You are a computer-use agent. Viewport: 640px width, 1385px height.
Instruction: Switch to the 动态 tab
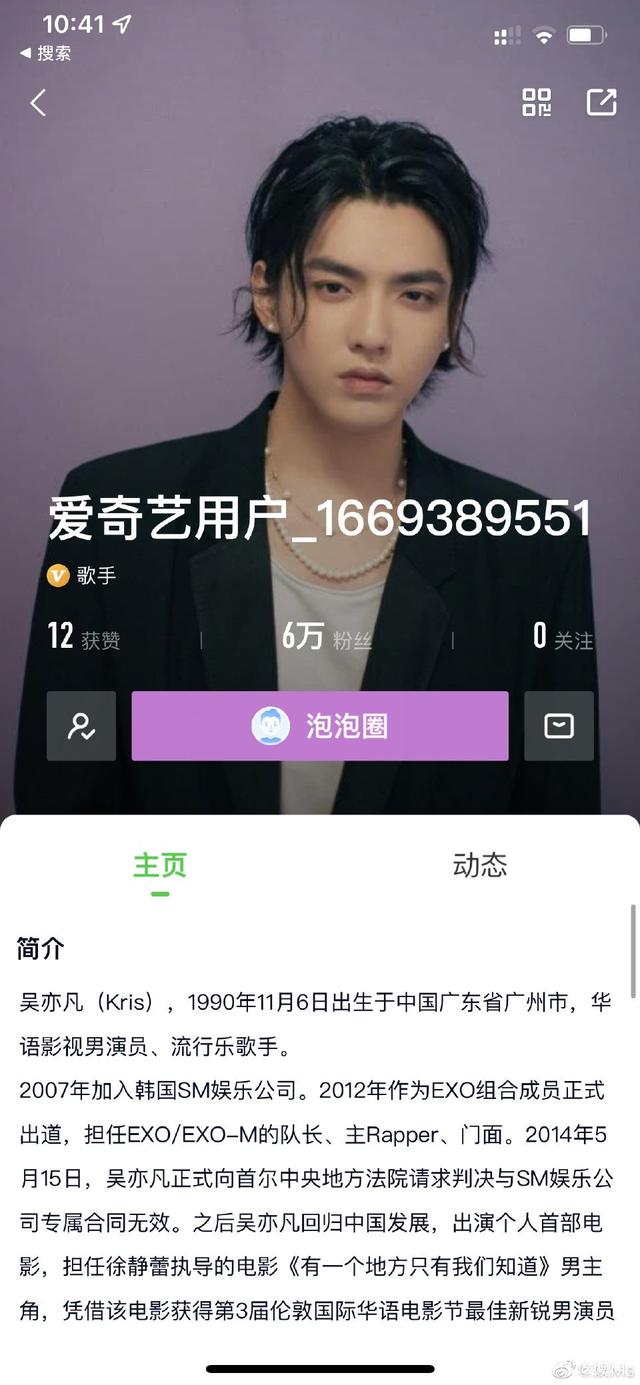[480, 865]
